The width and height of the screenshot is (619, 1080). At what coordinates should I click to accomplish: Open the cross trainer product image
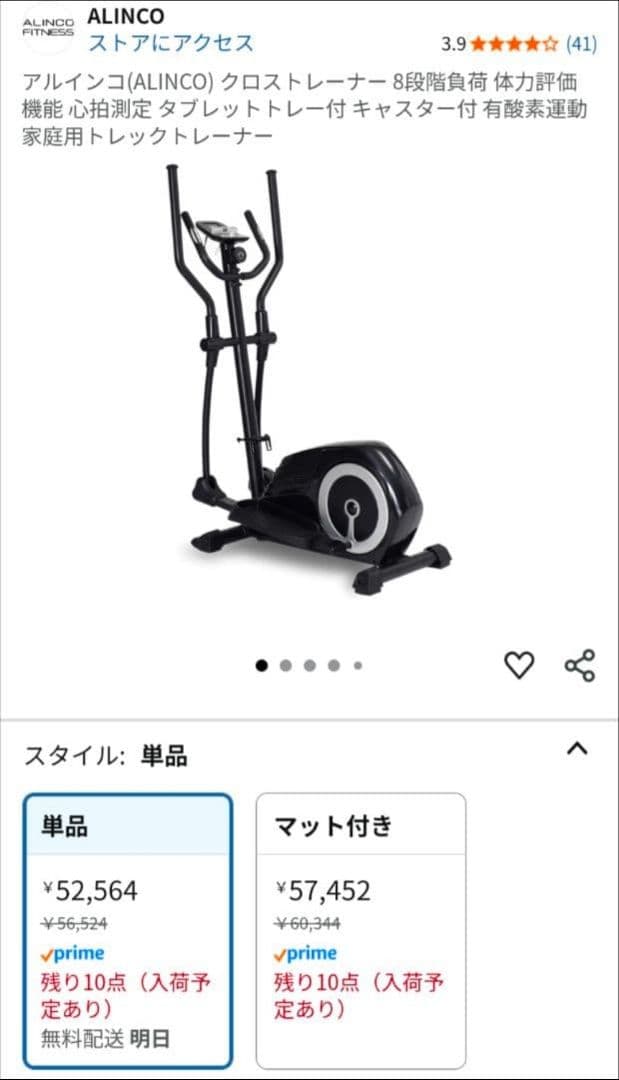pyautogui.click(x=310, y=380)
